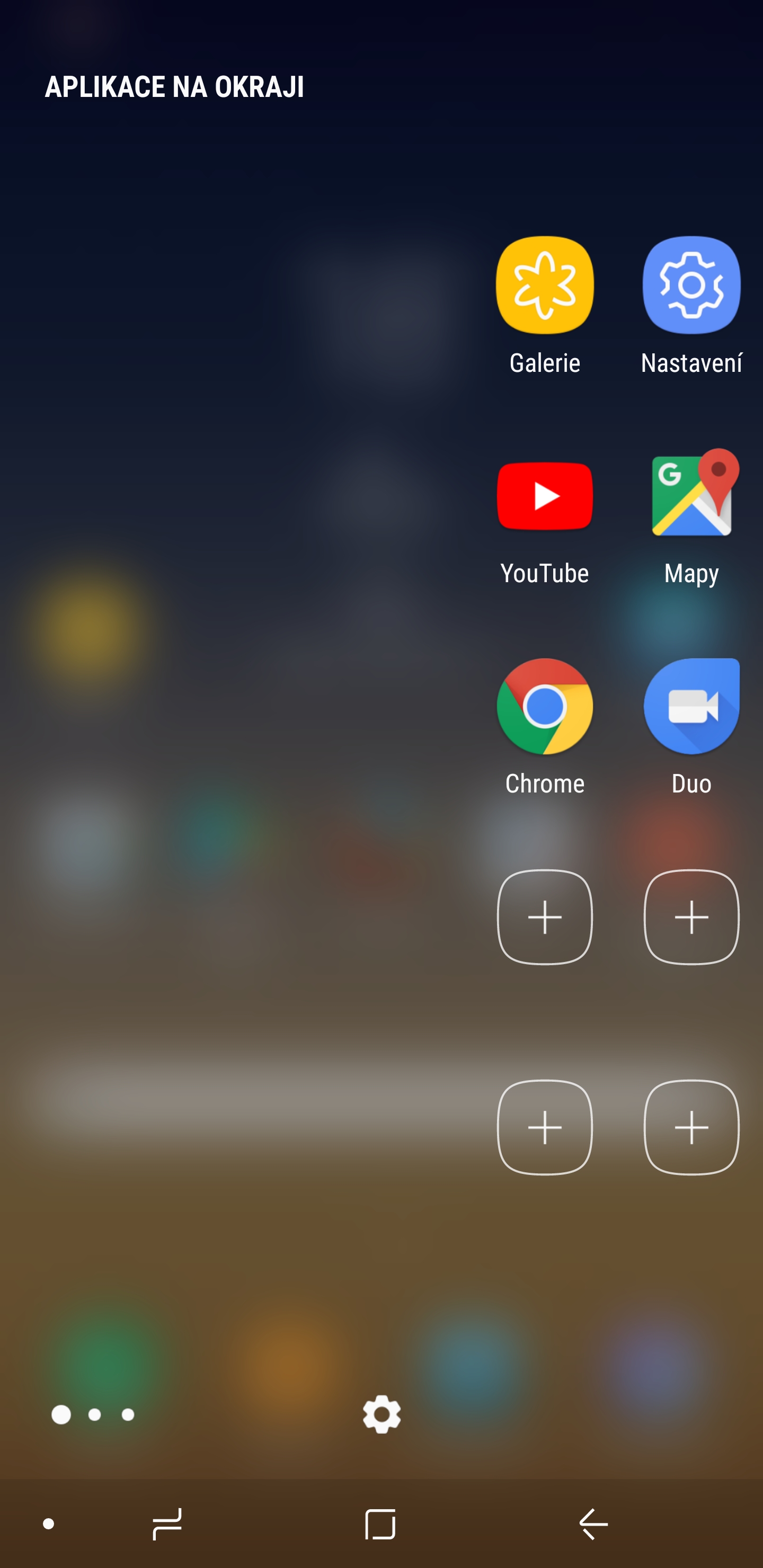Open recent apps from navigation bar
Viewport: 763px width, 1568px height.
[167, 1524]
